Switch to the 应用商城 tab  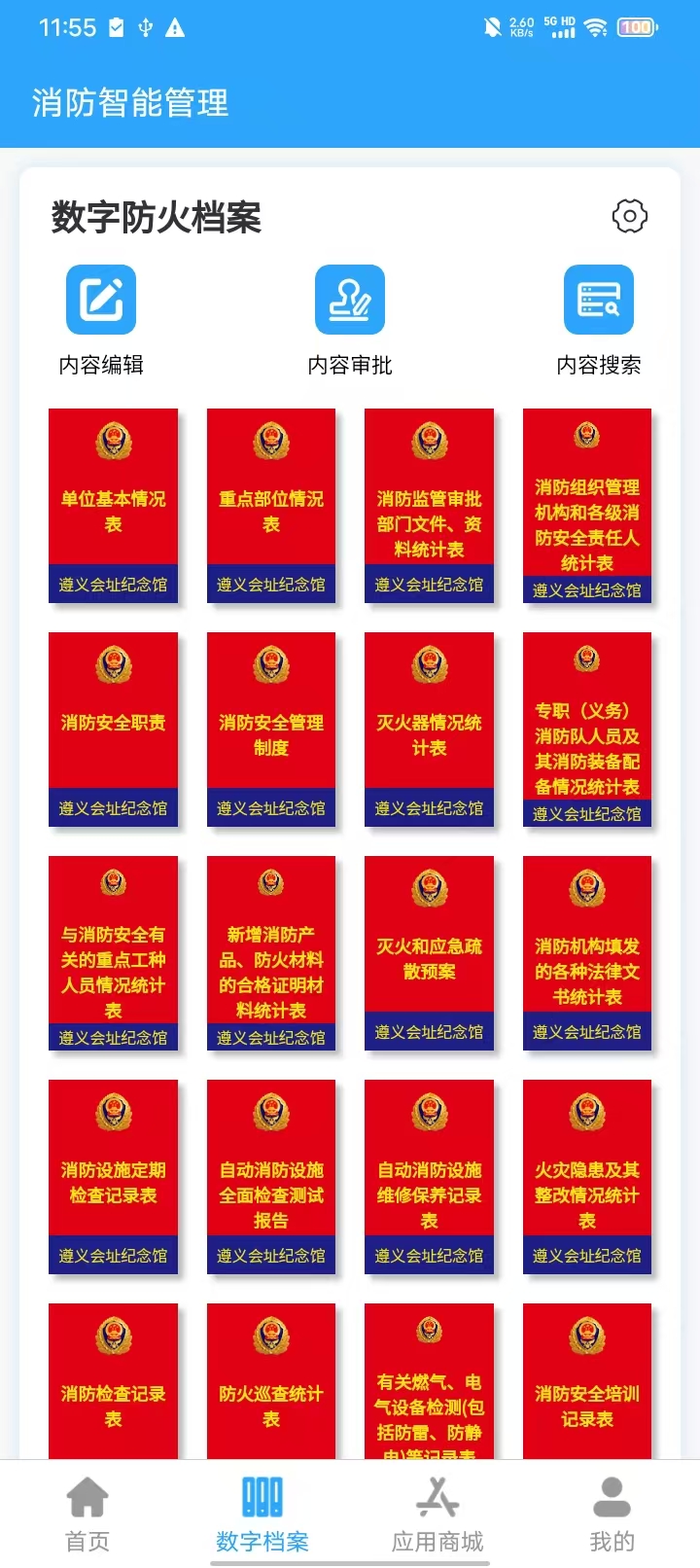coord(437,1514)
